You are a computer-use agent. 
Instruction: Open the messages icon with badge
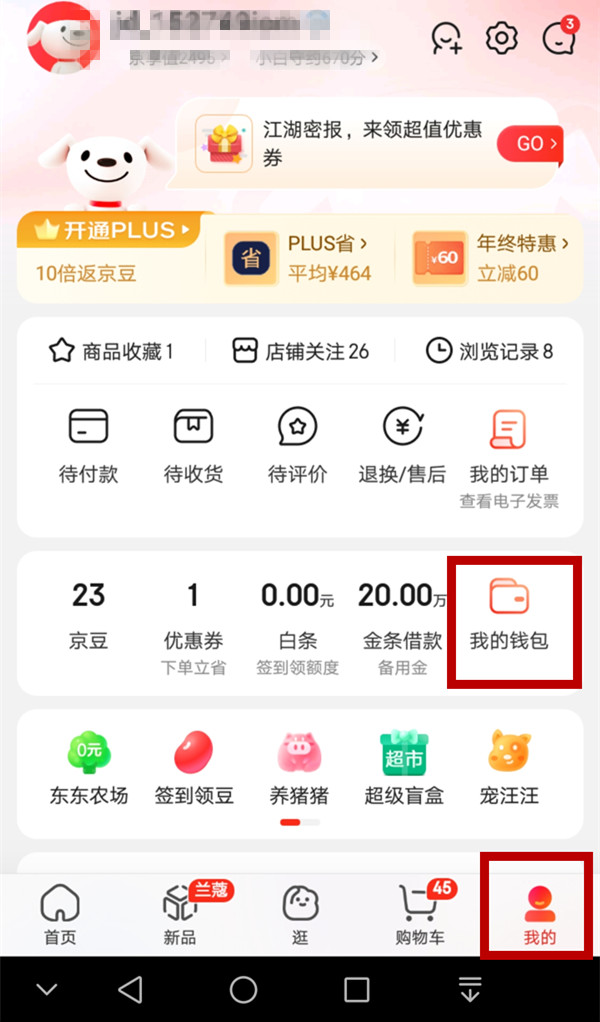pos(558,38)
